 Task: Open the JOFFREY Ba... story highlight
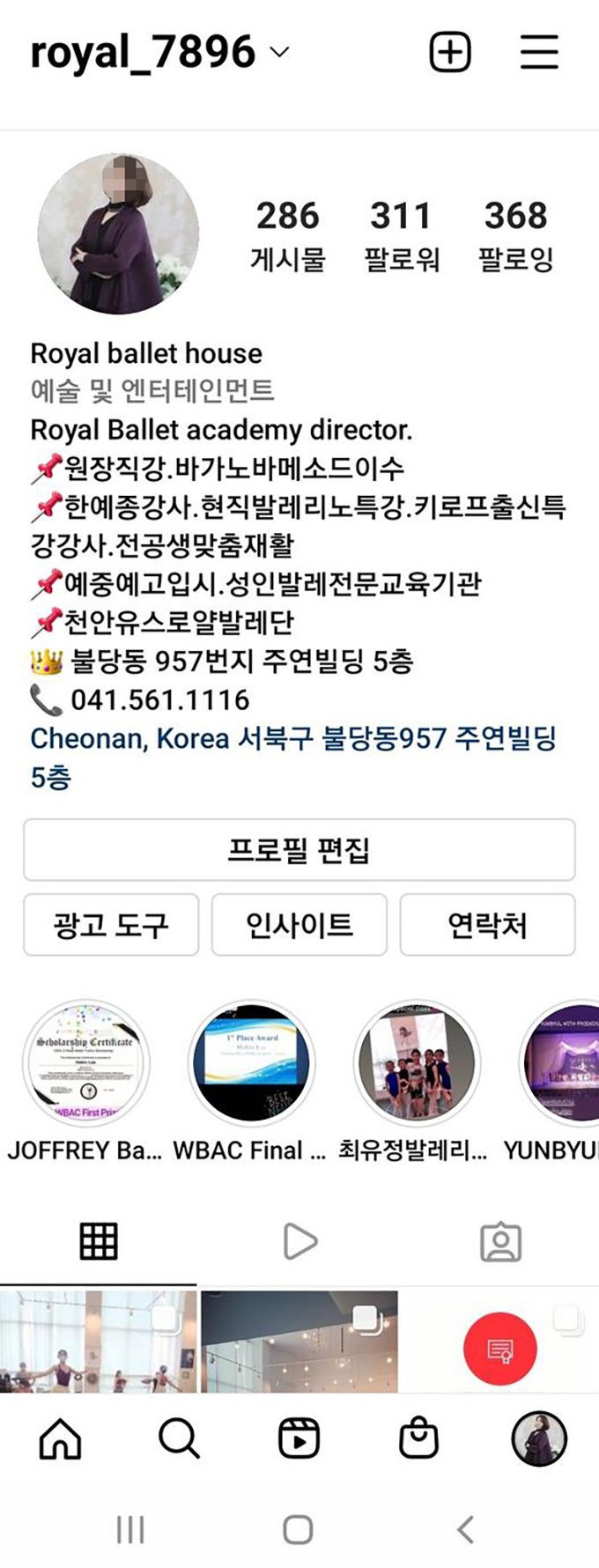tap(85, 1064)
